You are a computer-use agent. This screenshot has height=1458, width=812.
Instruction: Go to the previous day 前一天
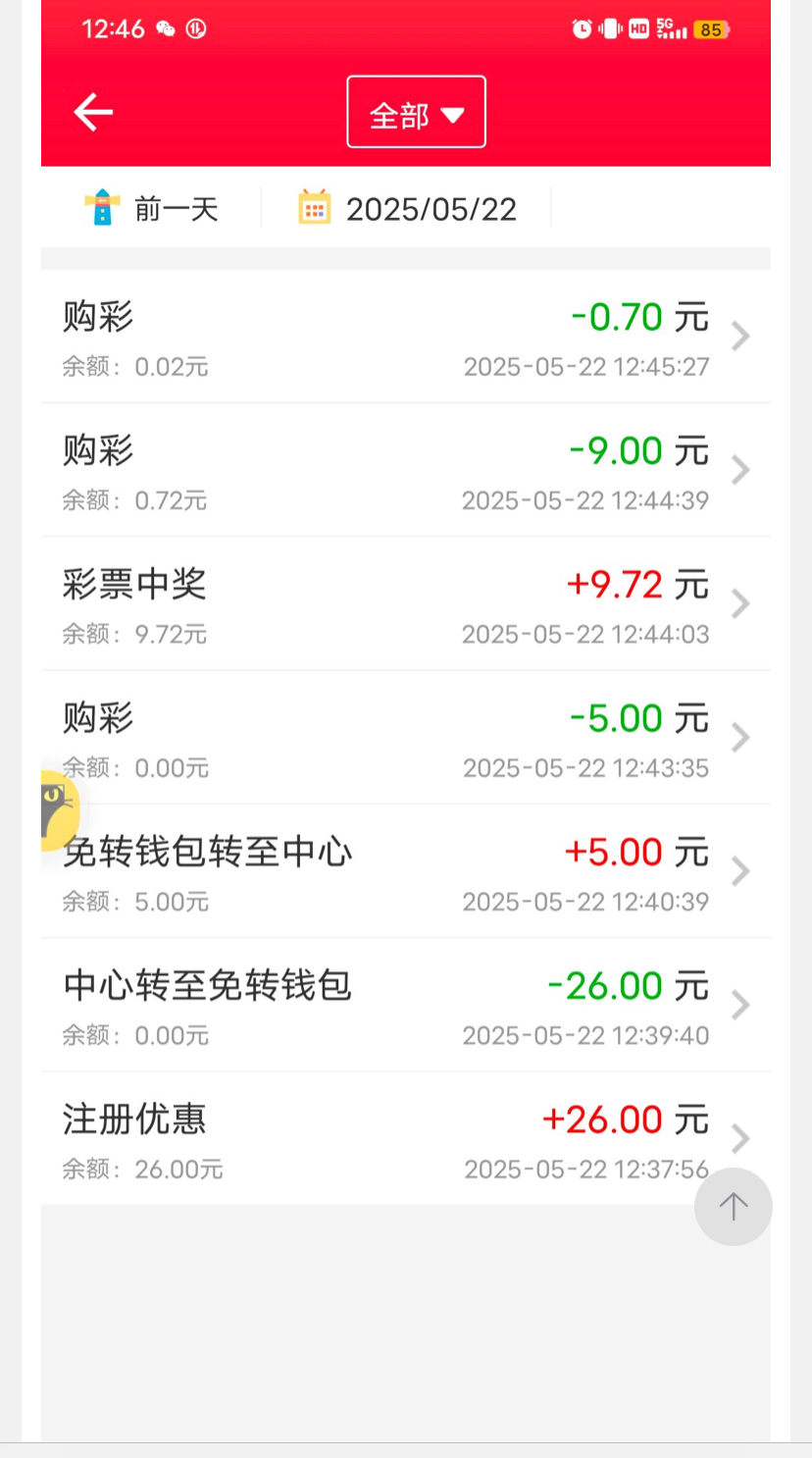[153, 209]
